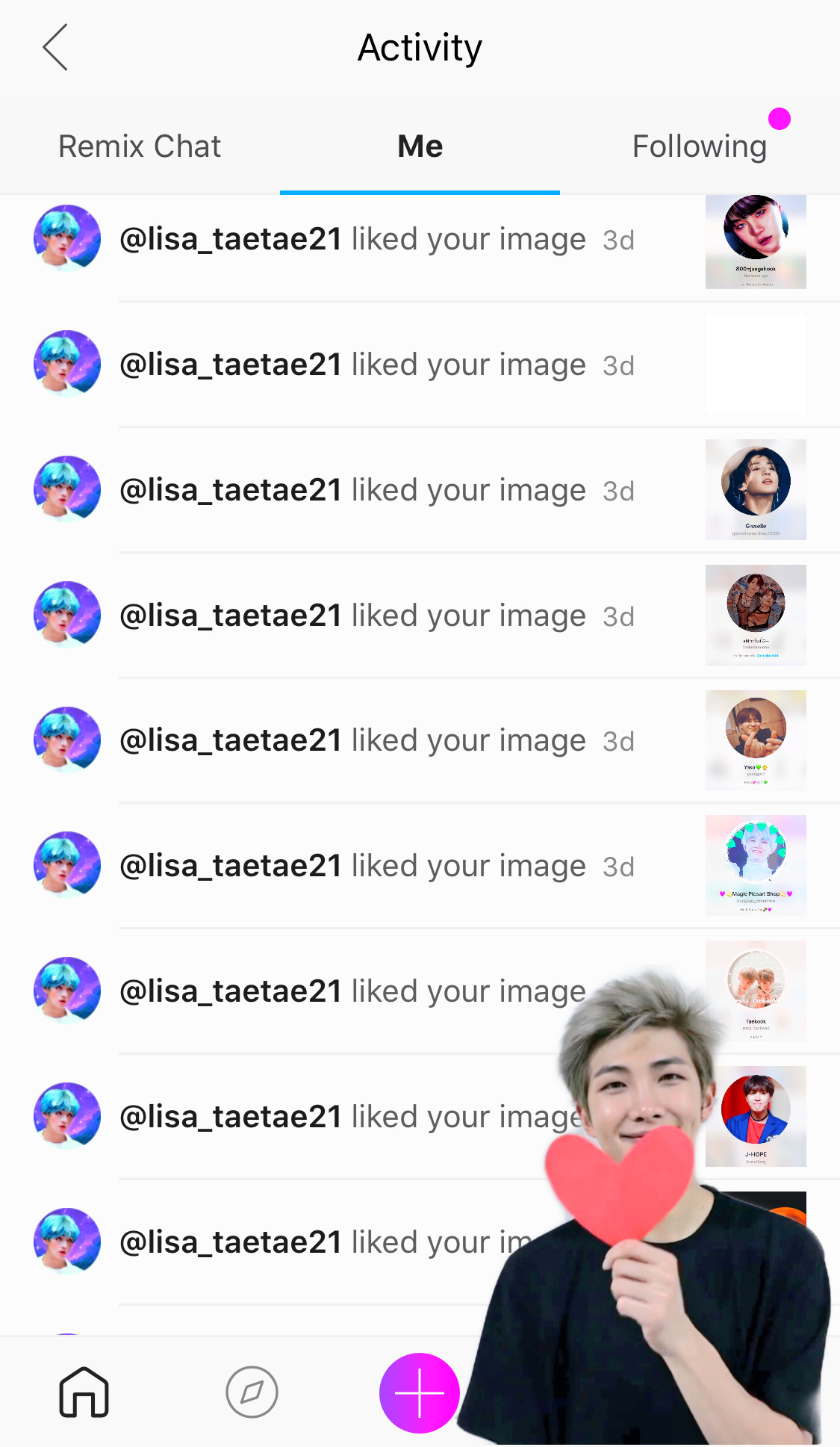
Task: Open the liked image captioned Magic Picsart Shop
Action: (x=755, y=865)
